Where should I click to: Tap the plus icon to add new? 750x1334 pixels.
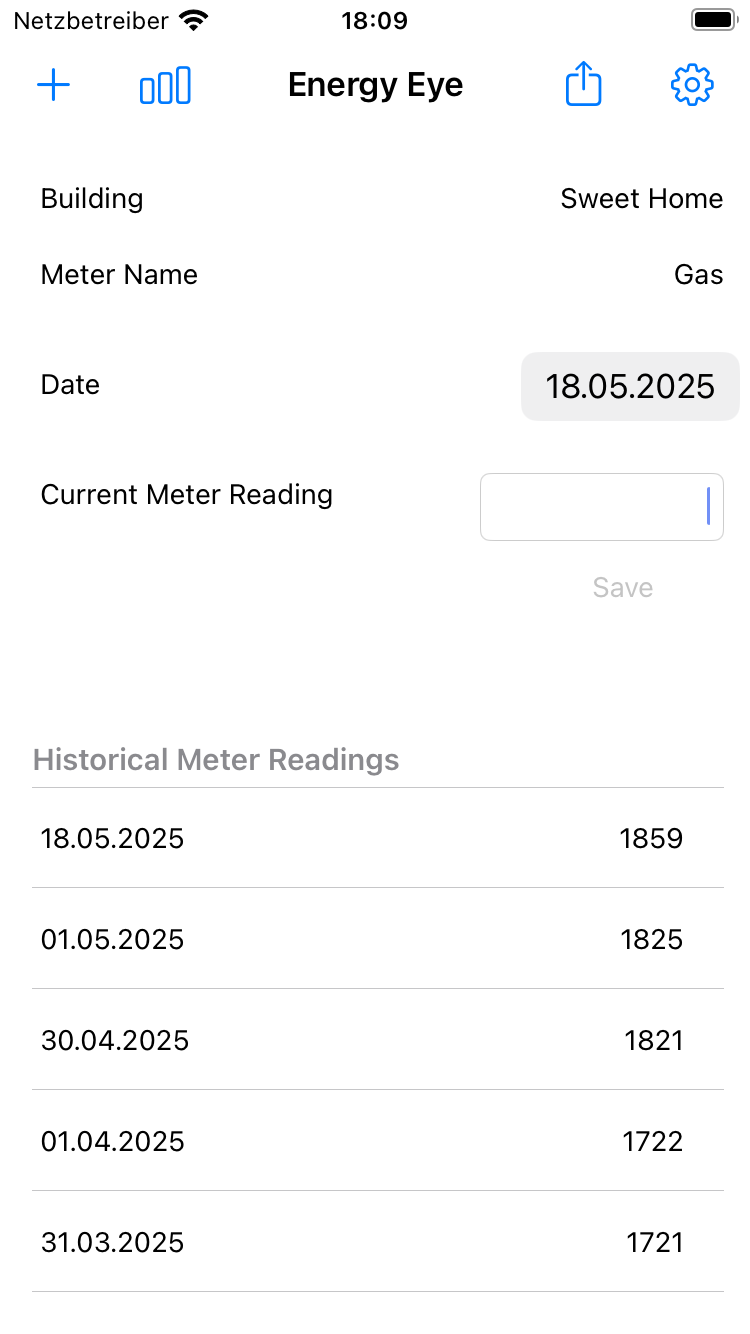(53, 85)
